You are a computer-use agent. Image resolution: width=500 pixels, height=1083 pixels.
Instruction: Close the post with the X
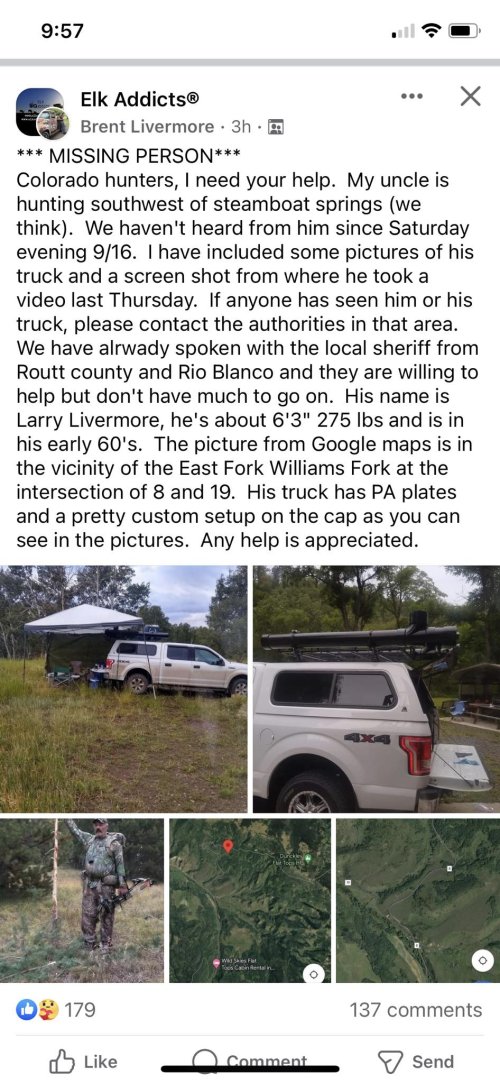pyautogui.click(x=470, y=97)
